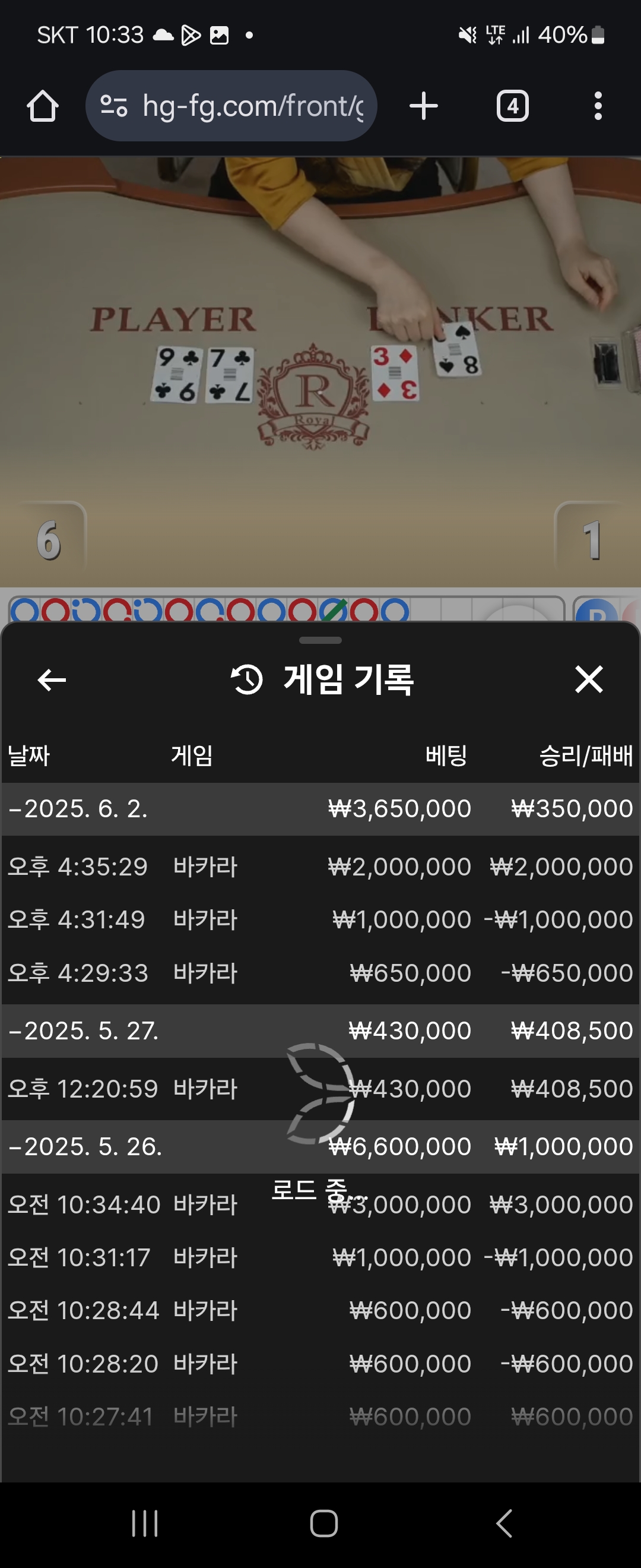Go back from the 게임 기록 panel
This screenshot has width=641, height=1568.
pos(52,679)
